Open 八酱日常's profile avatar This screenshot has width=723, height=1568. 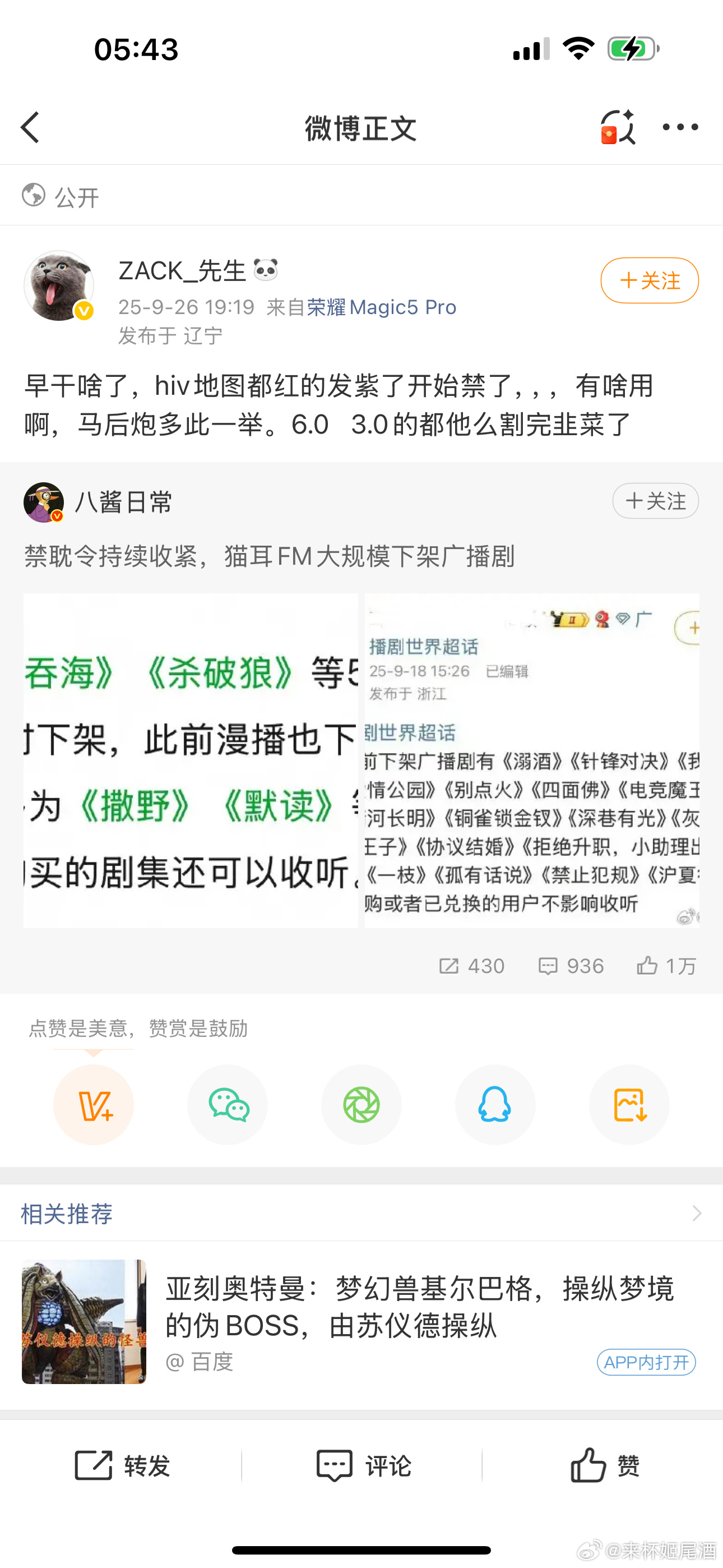click(x=43, y=502)
